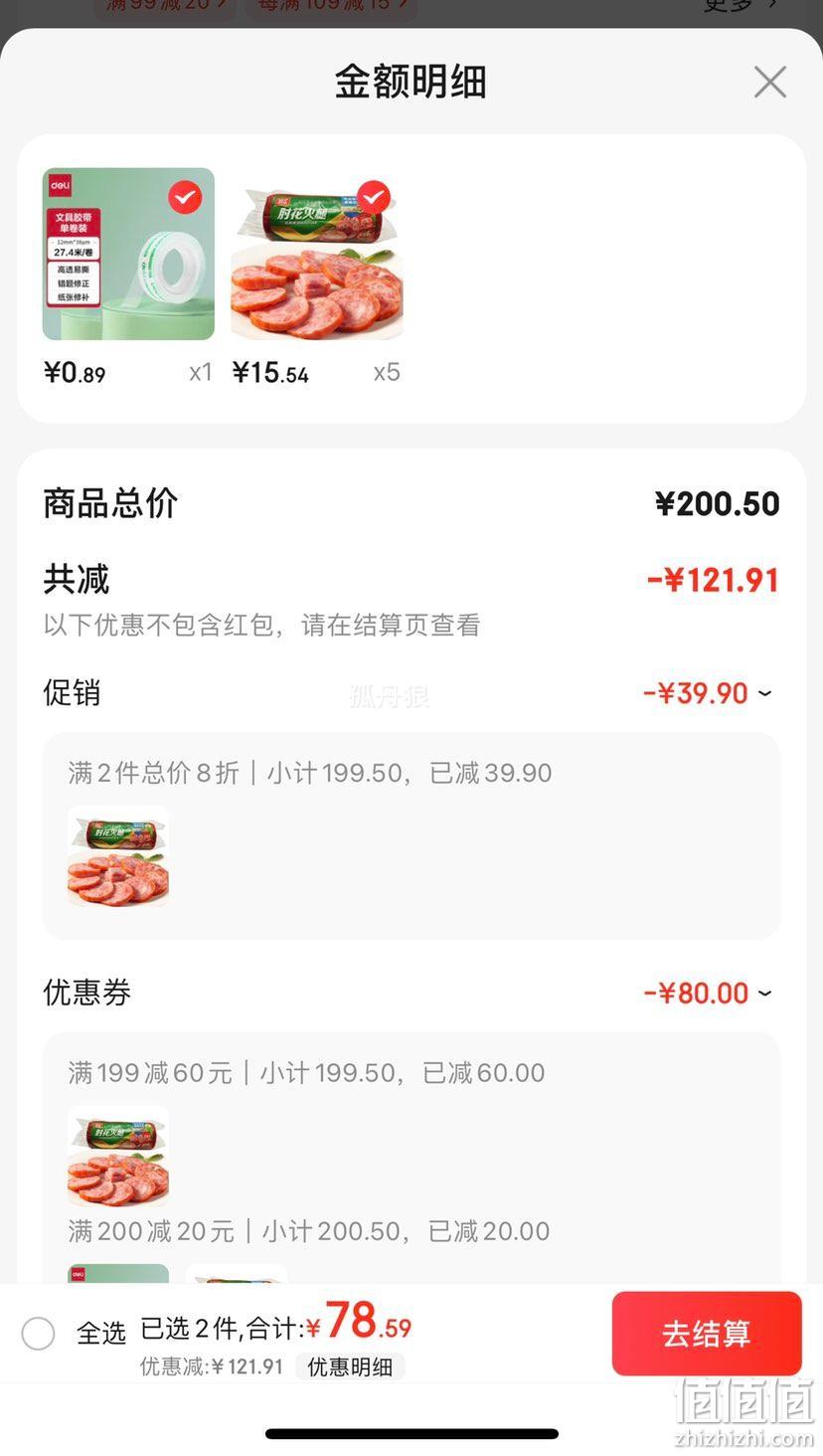Close the 金额明细 panel
Screen dimensions: 823x1456
pyautogui.click(x=769, y=82)
